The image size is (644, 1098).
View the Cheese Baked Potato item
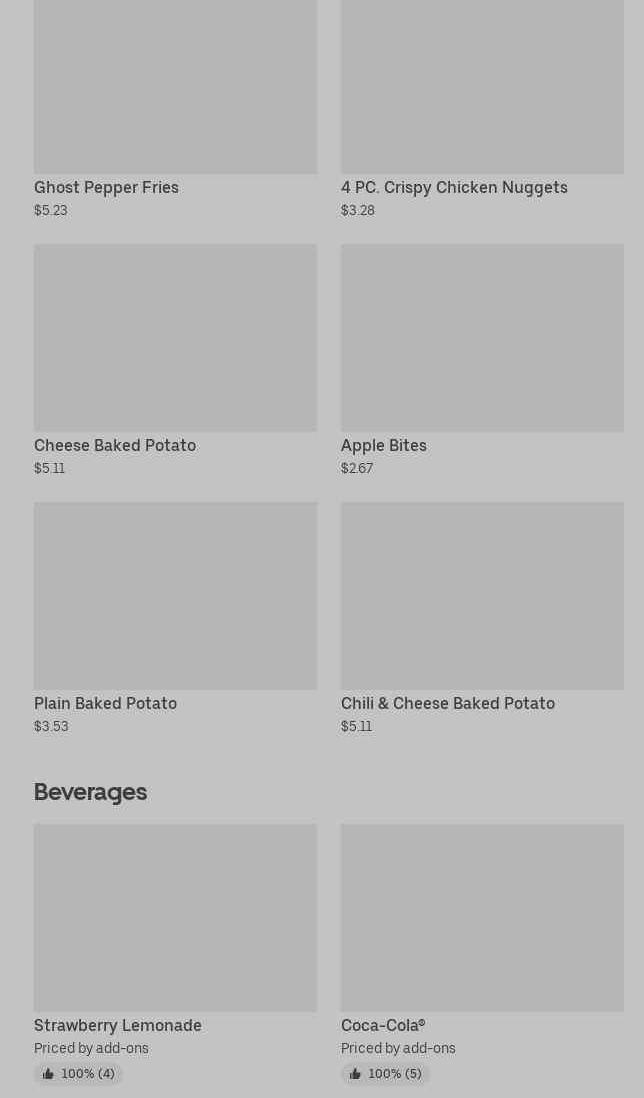click(175, 361)
